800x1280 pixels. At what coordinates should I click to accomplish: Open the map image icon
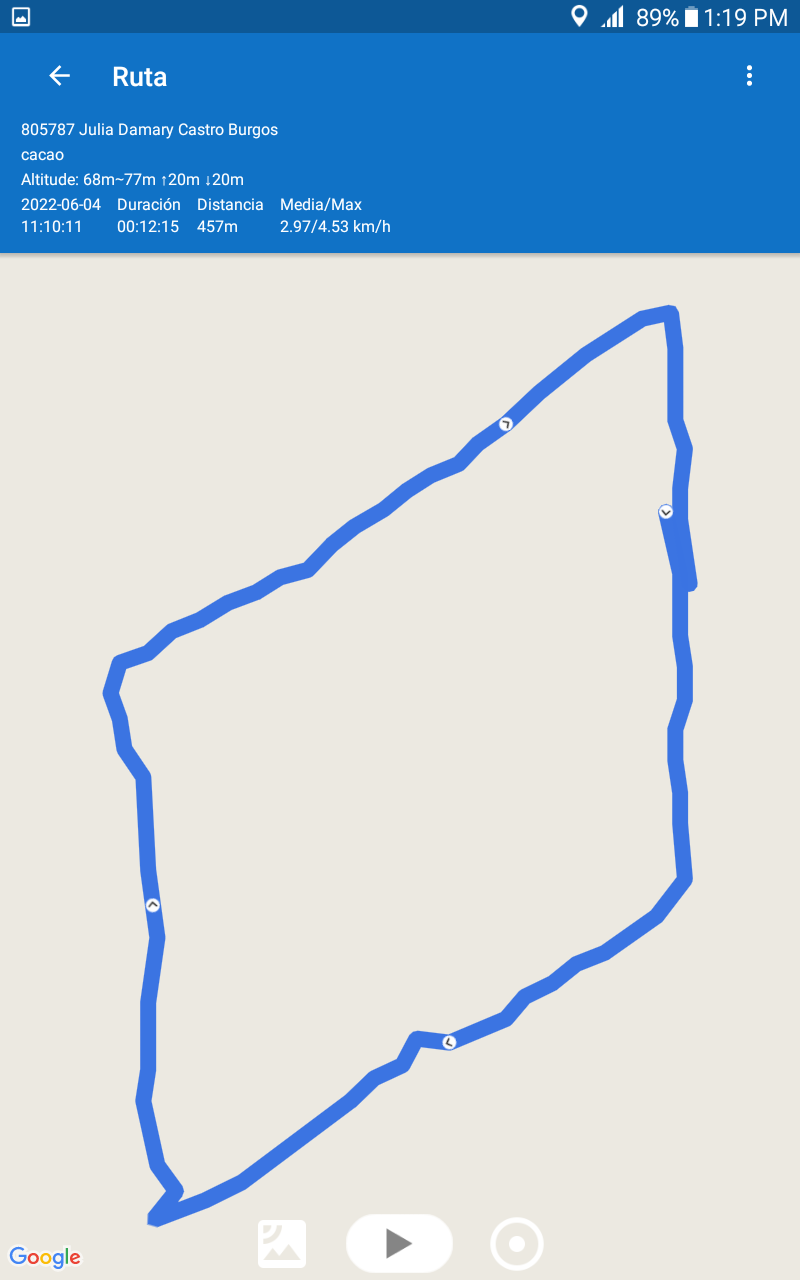(x=282, y=1244)
